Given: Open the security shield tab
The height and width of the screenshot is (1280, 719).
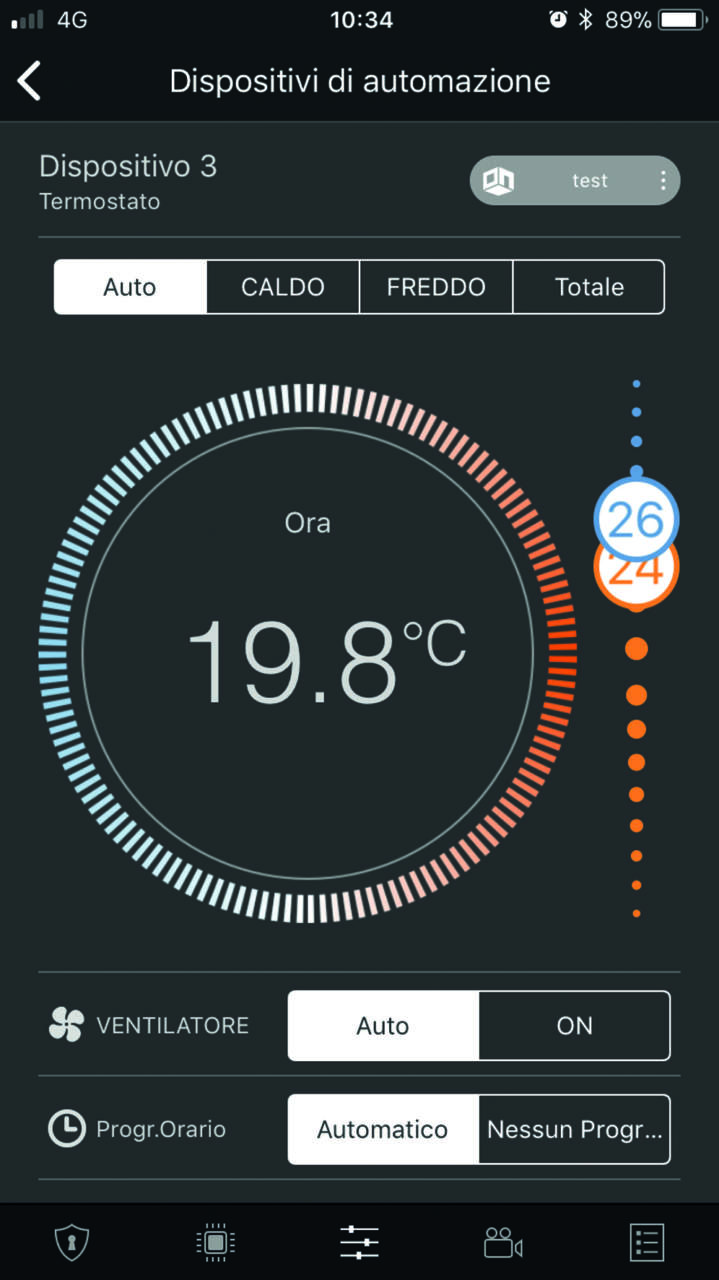Looking at the screenshot, I should [71, 1243].
